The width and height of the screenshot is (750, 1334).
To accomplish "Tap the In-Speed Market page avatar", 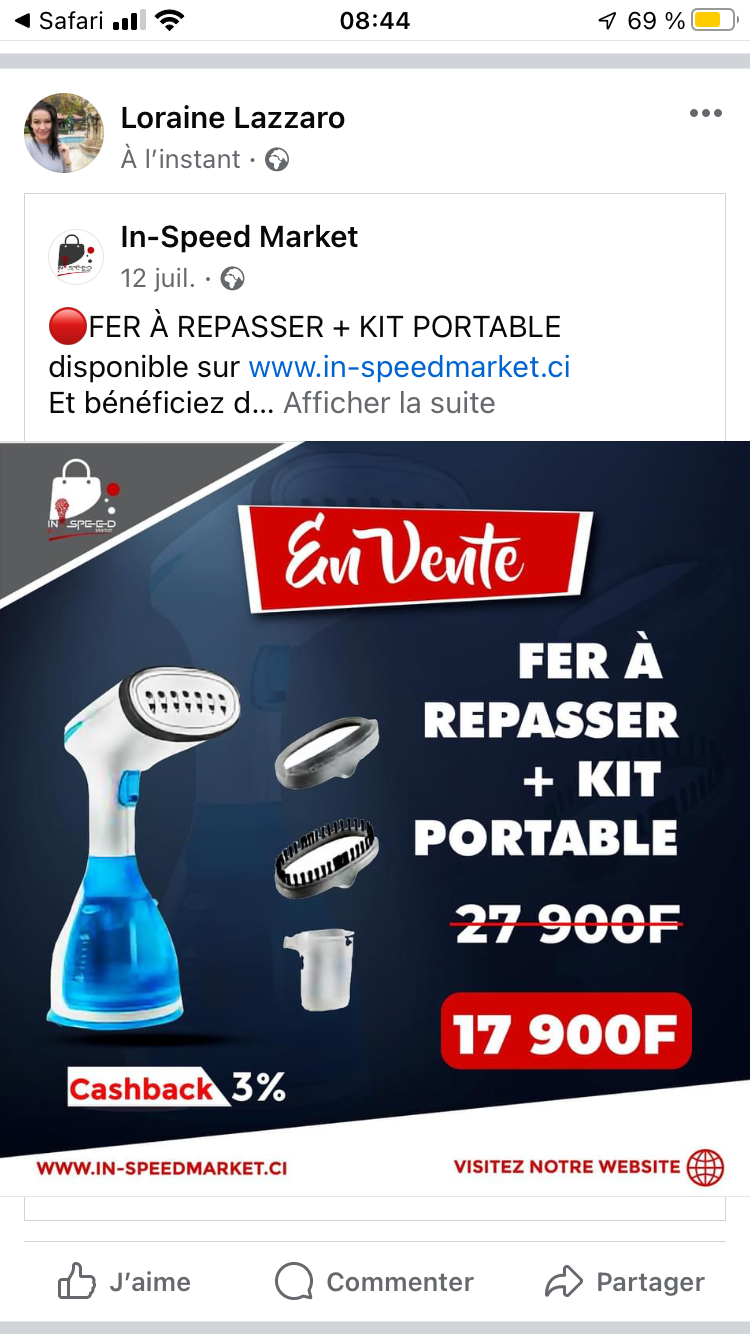I will [76, 257].
